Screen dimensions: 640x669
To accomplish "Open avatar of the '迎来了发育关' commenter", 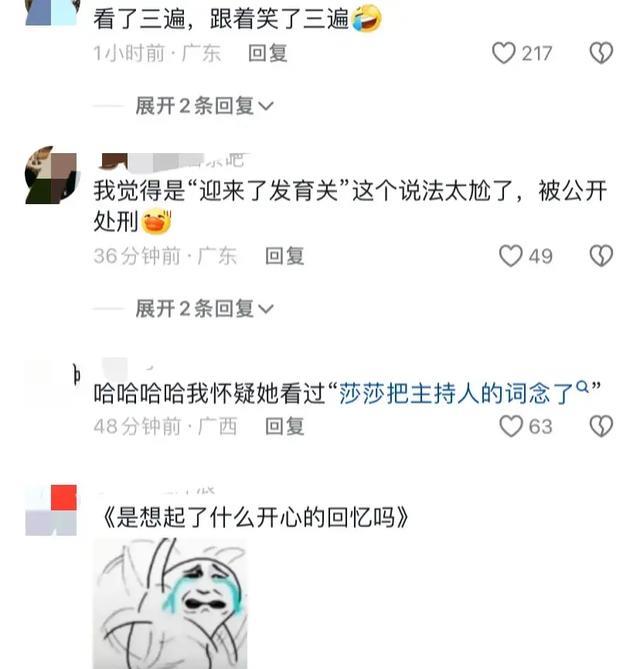I will 51,175.
